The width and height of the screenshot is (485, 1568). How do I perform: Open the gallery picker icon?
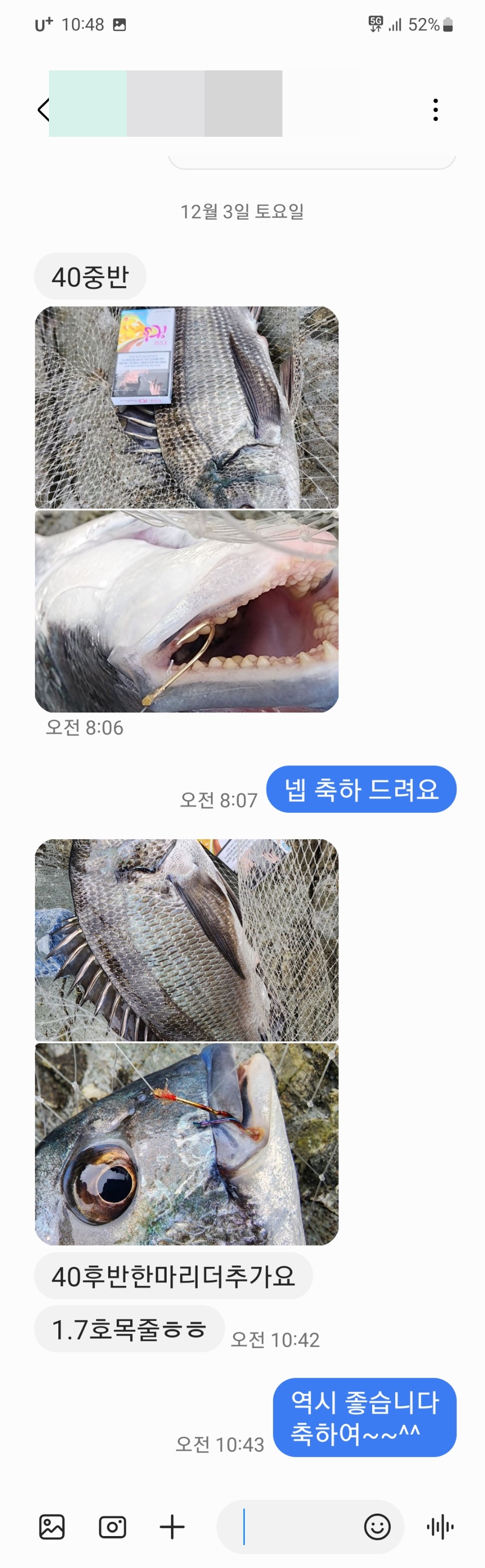pos(52,1527)
